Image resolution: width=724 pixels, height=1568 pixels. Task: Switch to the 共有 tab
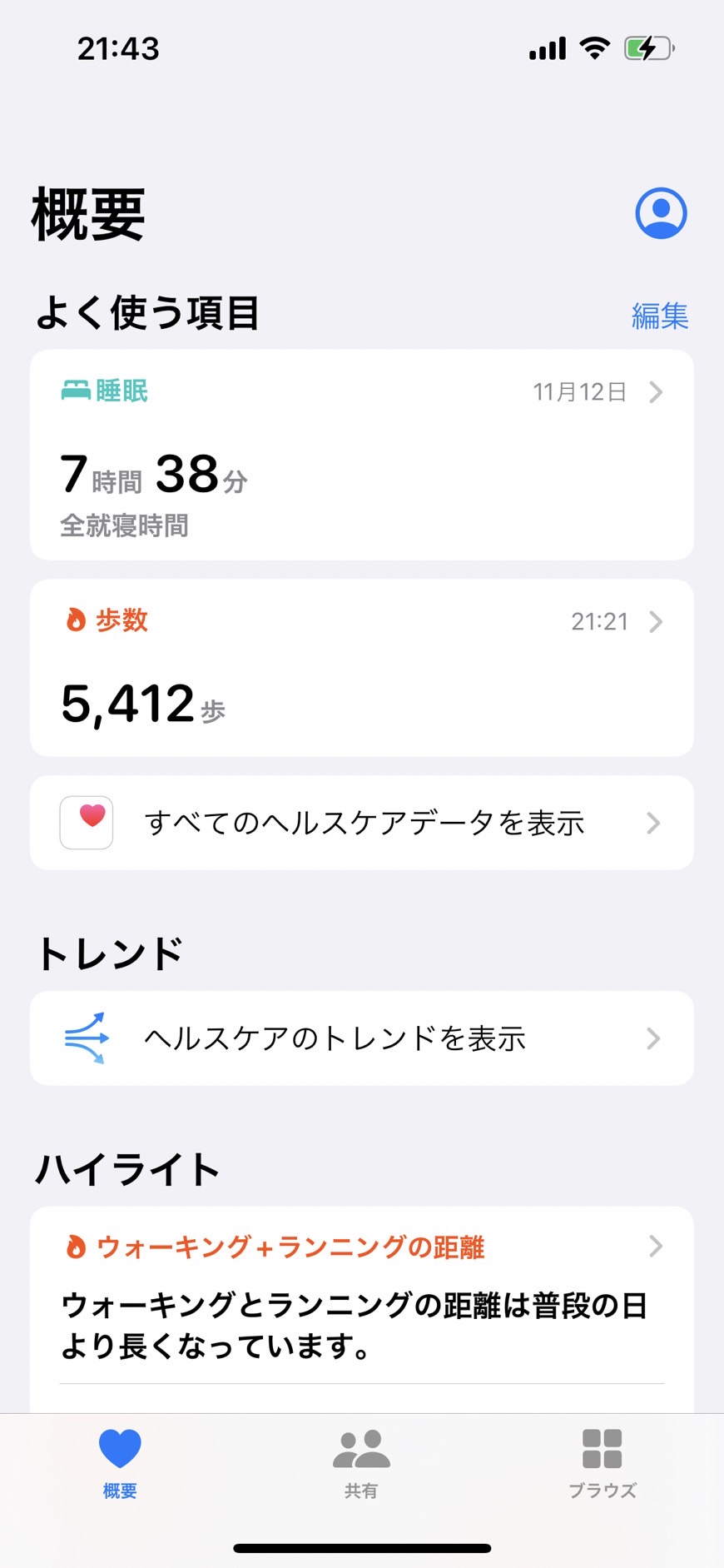361,1464
